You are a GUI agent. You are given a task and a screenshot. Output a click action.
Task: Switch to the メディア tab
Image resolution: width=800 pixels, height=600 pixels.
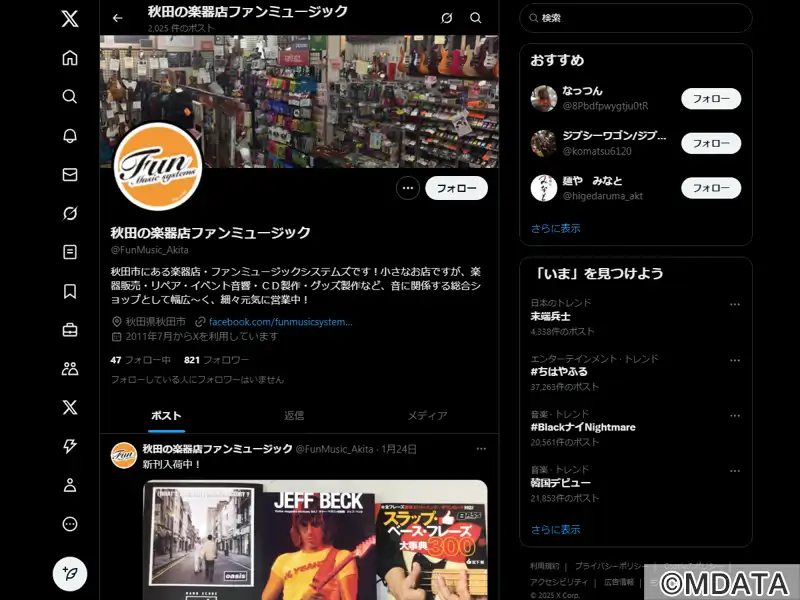(427, 415)
